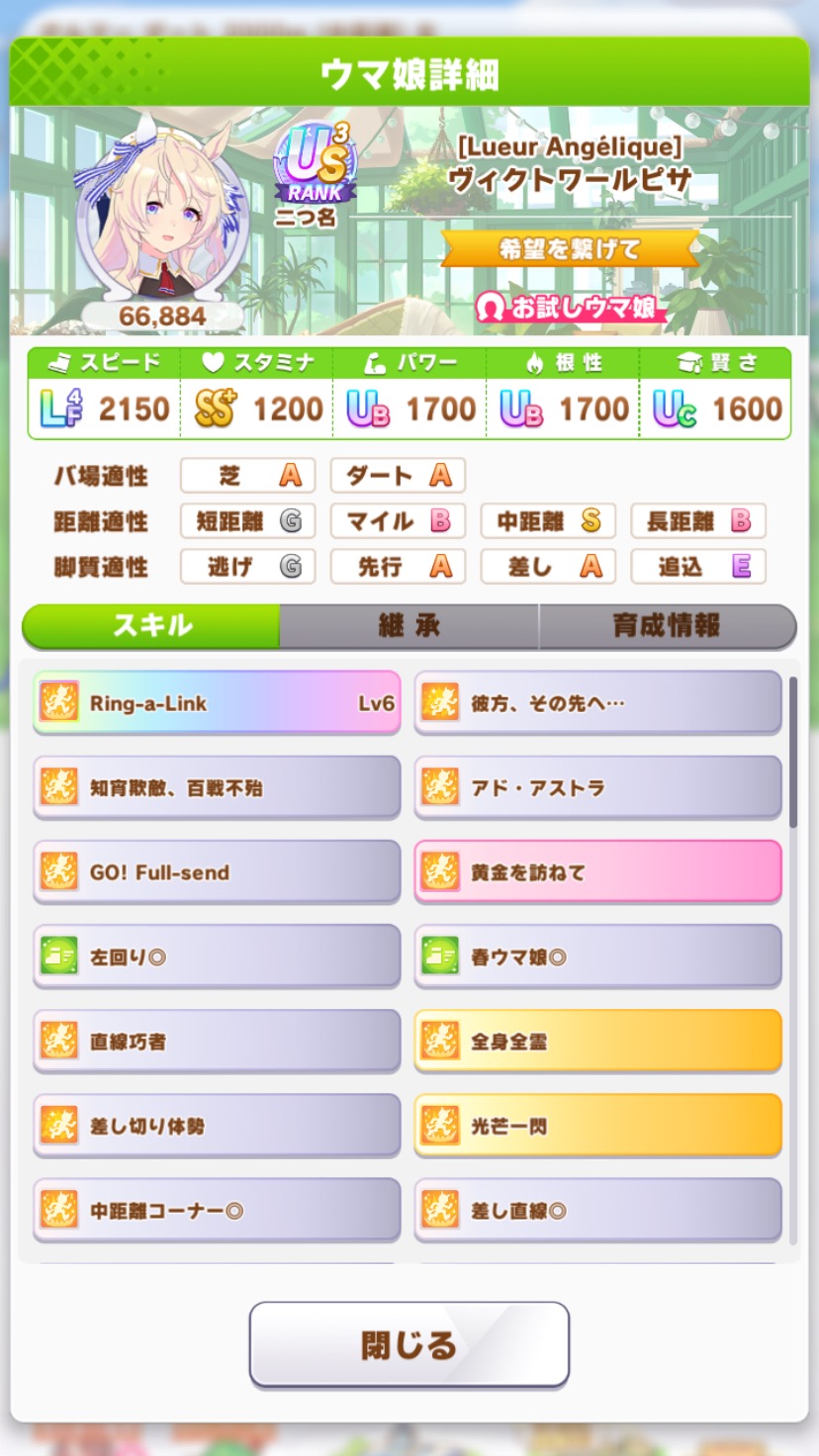
Task: Show details for アド・アストラ skill
Action: pos(597,788)
